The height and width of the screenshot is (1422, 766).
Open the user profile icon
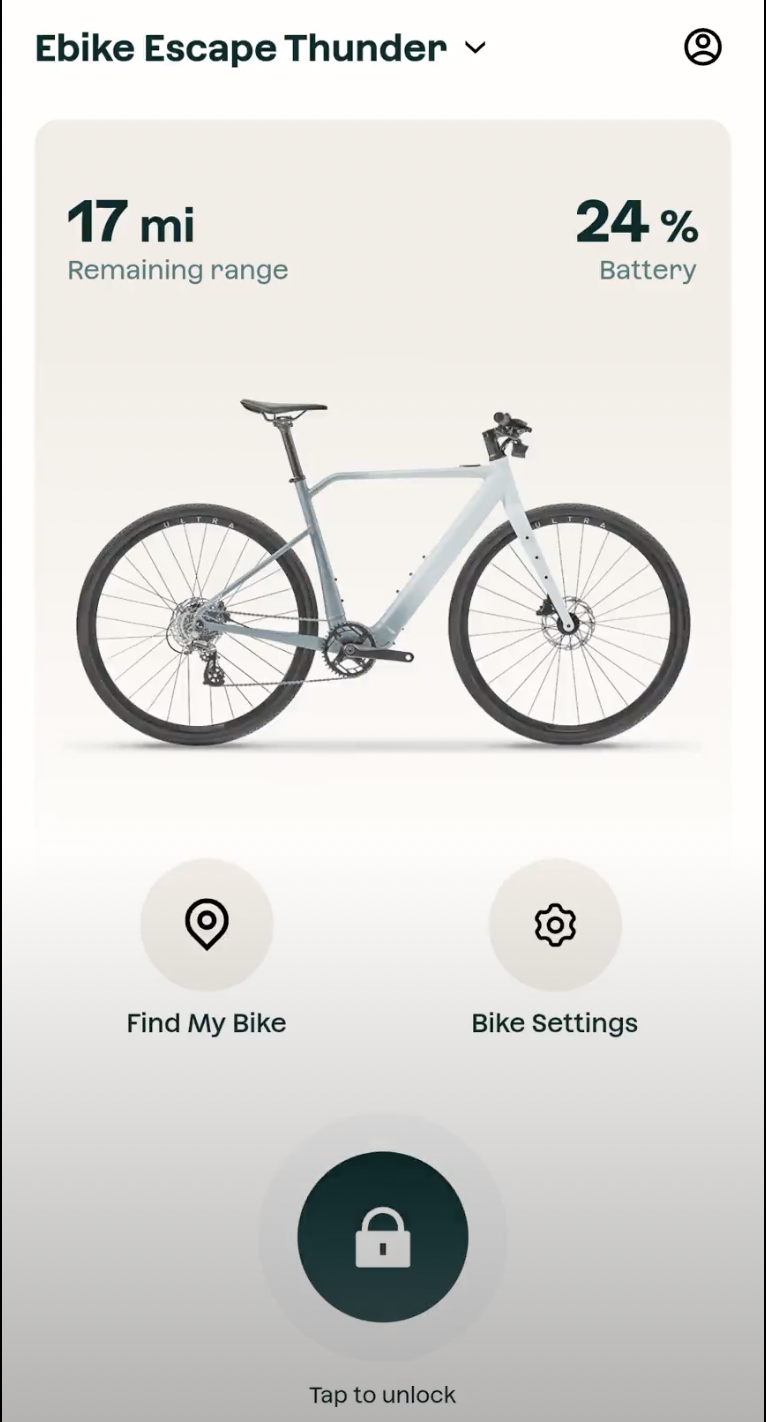pyautogui.click(x=702, y=47)
